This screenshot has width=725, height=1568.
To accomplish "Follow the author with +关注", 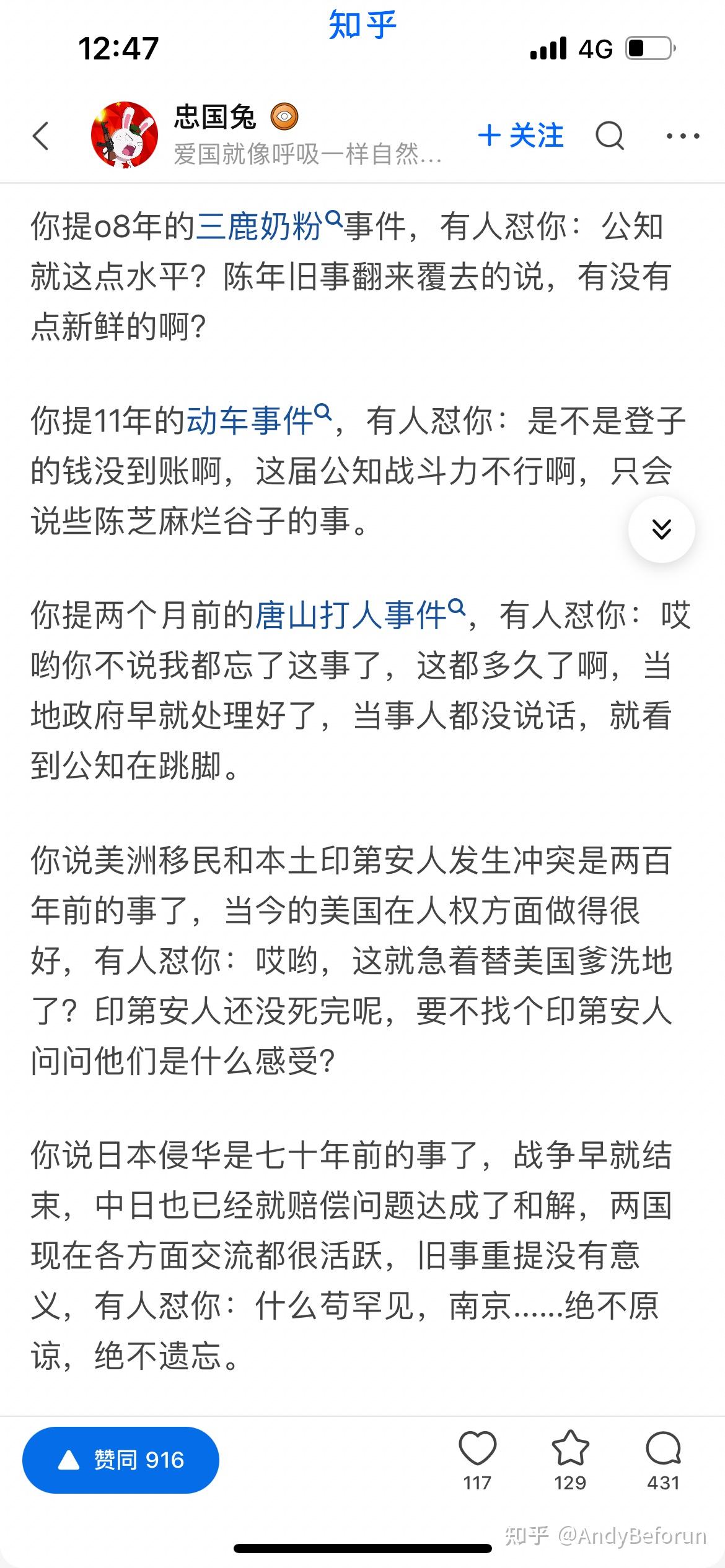I will [x=521, y=136].
